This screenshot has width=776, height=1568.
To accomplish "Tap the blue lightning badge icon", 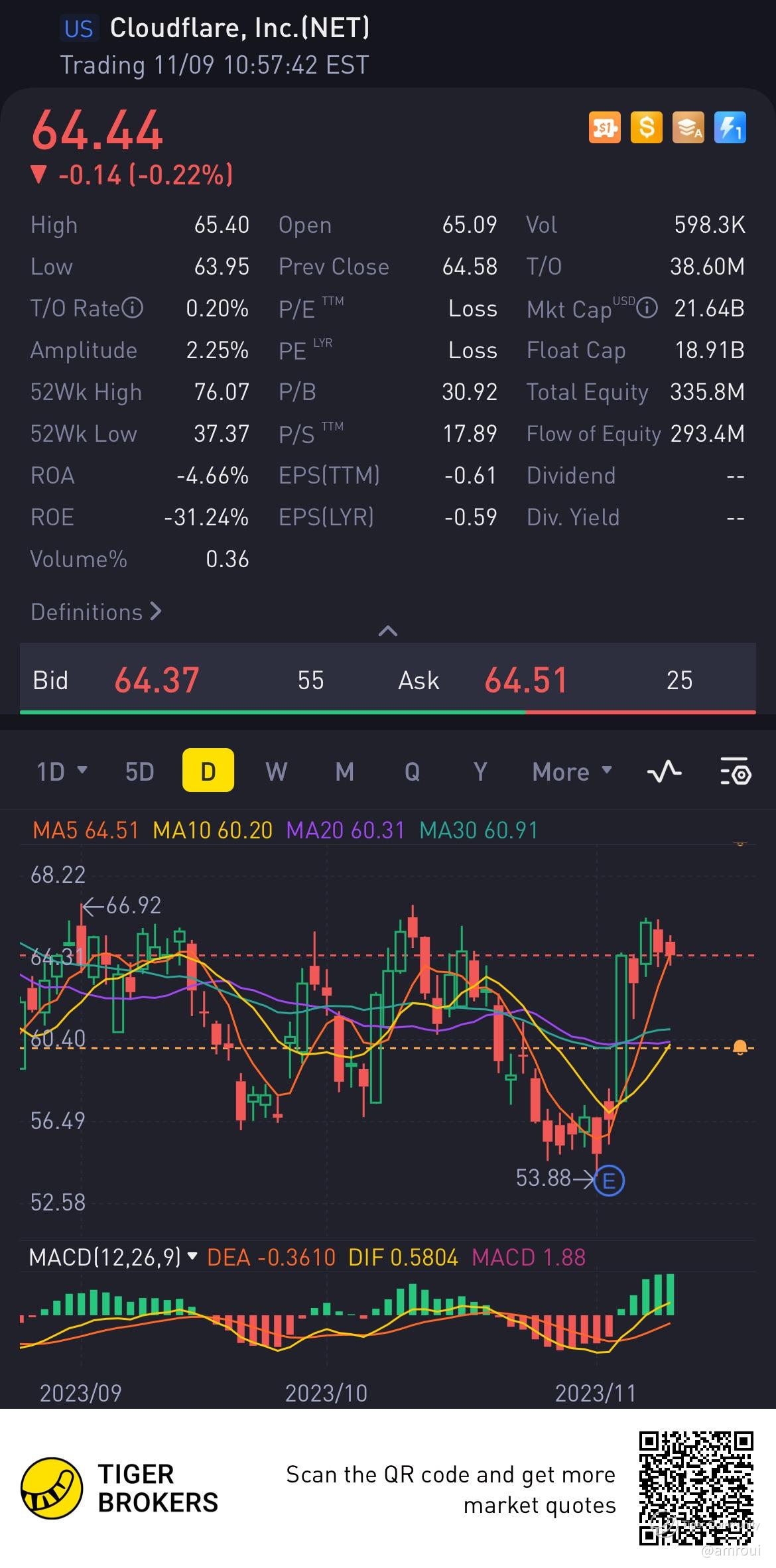I will pos(730,128).
